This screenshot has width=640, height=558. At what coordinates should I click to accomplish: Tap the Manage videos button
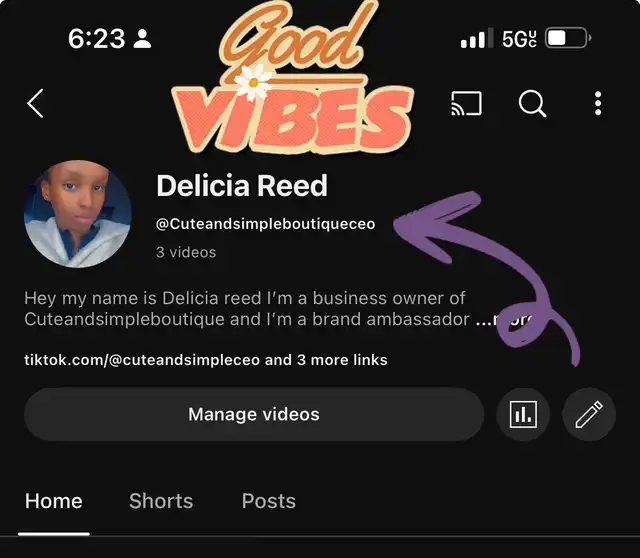tap(254, 414)
